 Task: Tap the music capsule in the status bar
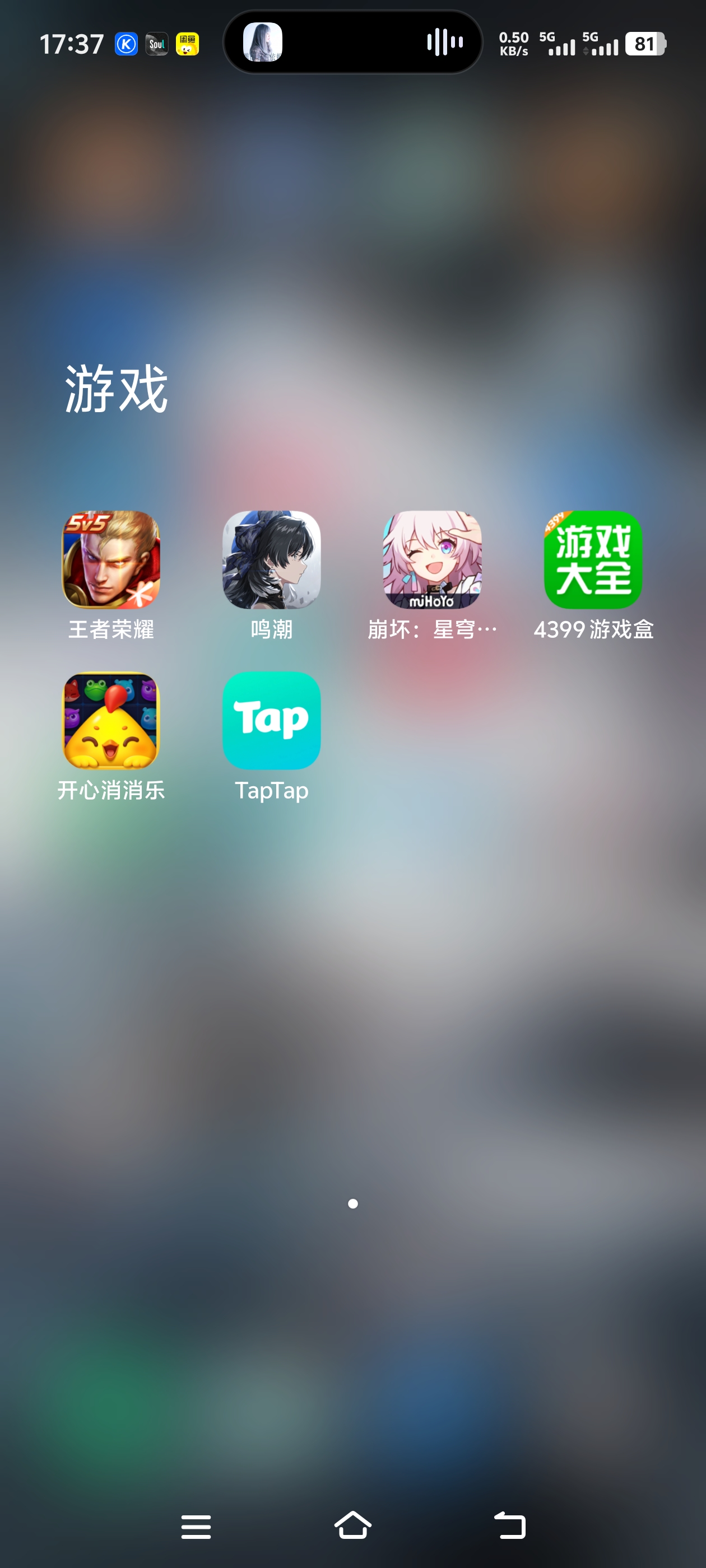(352, 43)
